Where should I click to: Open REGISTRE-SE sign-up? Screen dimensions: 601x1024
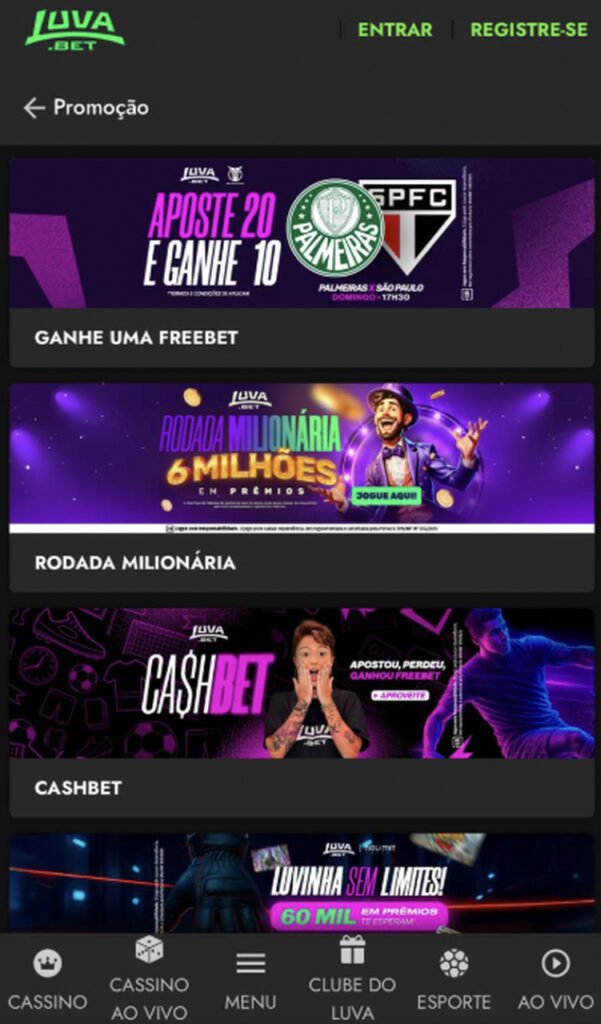pyautogui.click(x=528, y=30)
